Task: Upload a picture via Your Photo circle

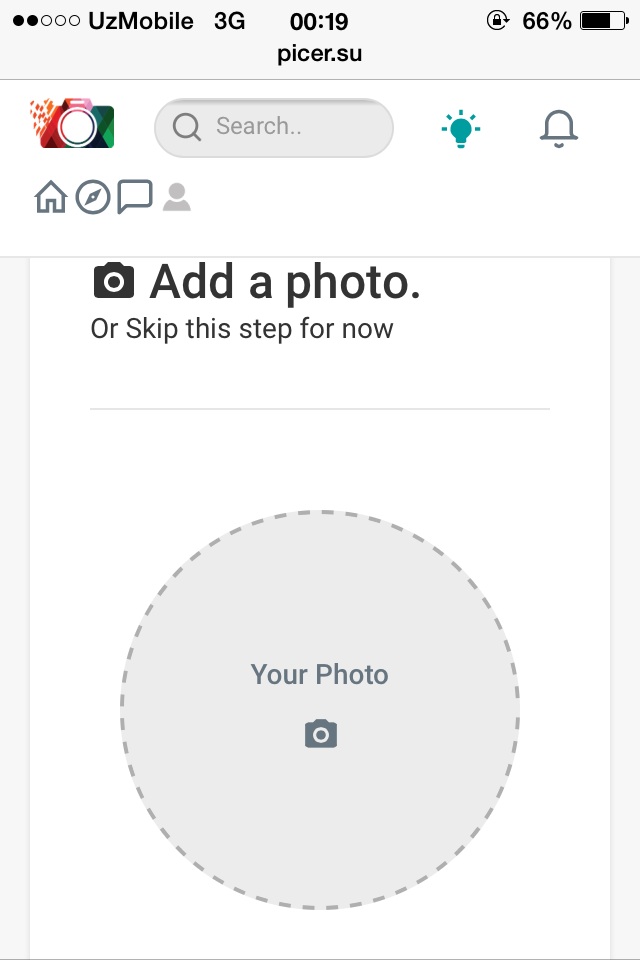Action: (320, 709)
